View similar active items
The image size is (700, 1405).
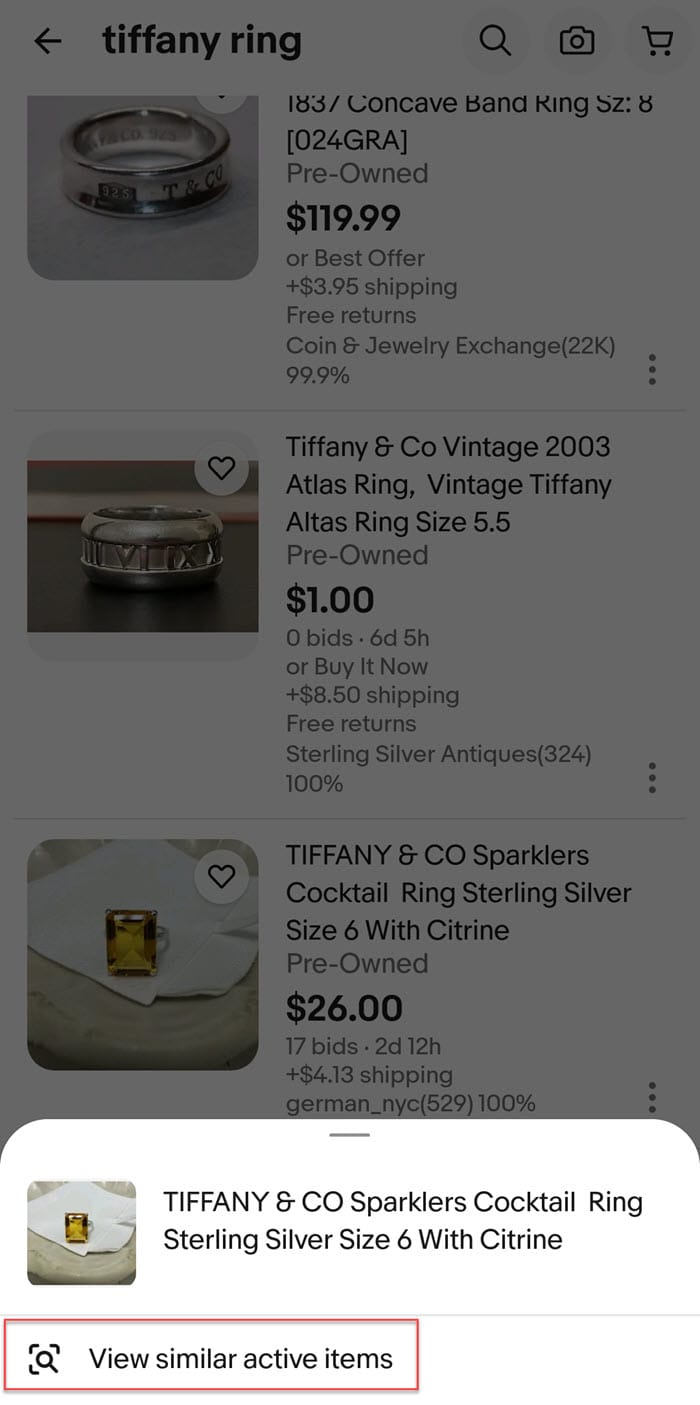[x=212, y=1358]
